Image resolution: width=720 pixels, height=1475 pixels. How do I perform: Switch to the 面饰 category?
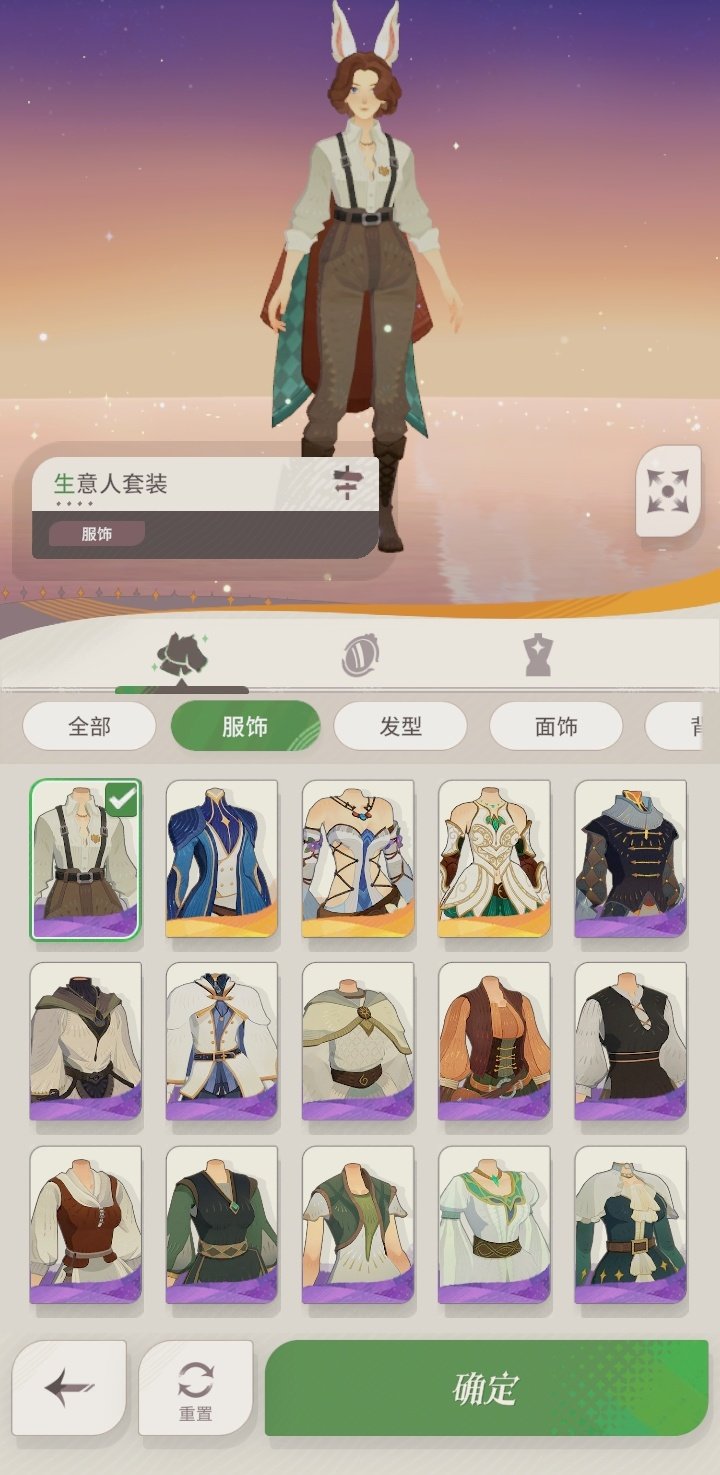pyautogui.click(x=556, y=726)
